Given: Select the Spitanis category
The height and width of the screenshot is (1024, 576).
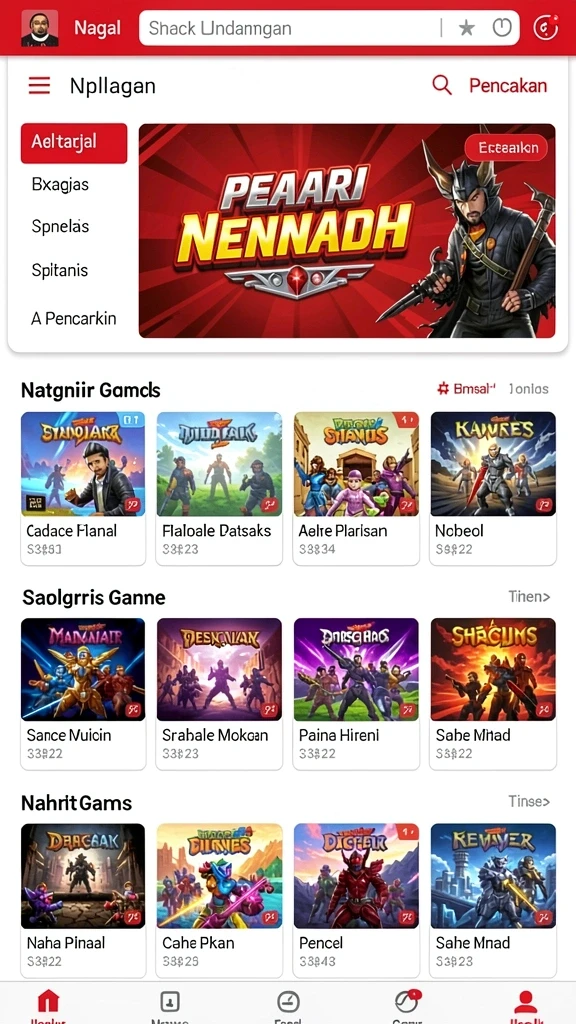Looking at the screenshot, I should [x=59, y=270].
